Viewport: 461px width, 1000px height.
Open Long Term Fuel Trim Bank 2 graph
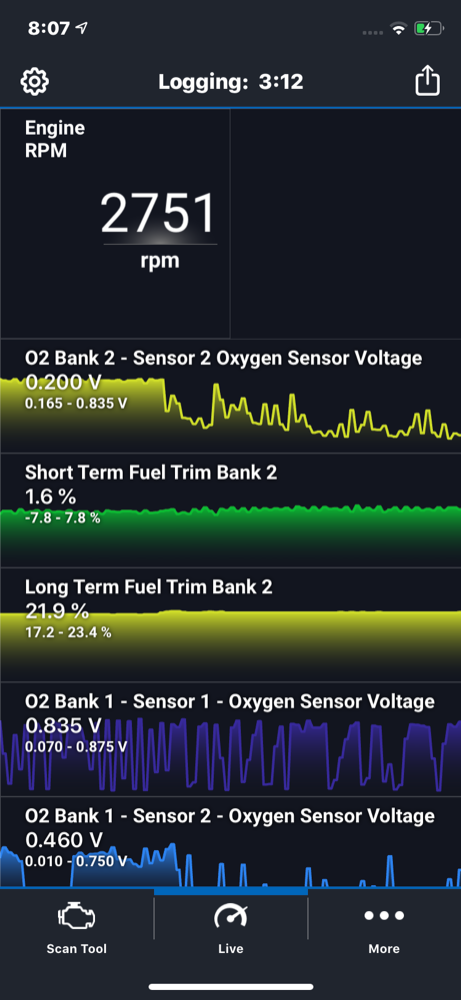230,626
